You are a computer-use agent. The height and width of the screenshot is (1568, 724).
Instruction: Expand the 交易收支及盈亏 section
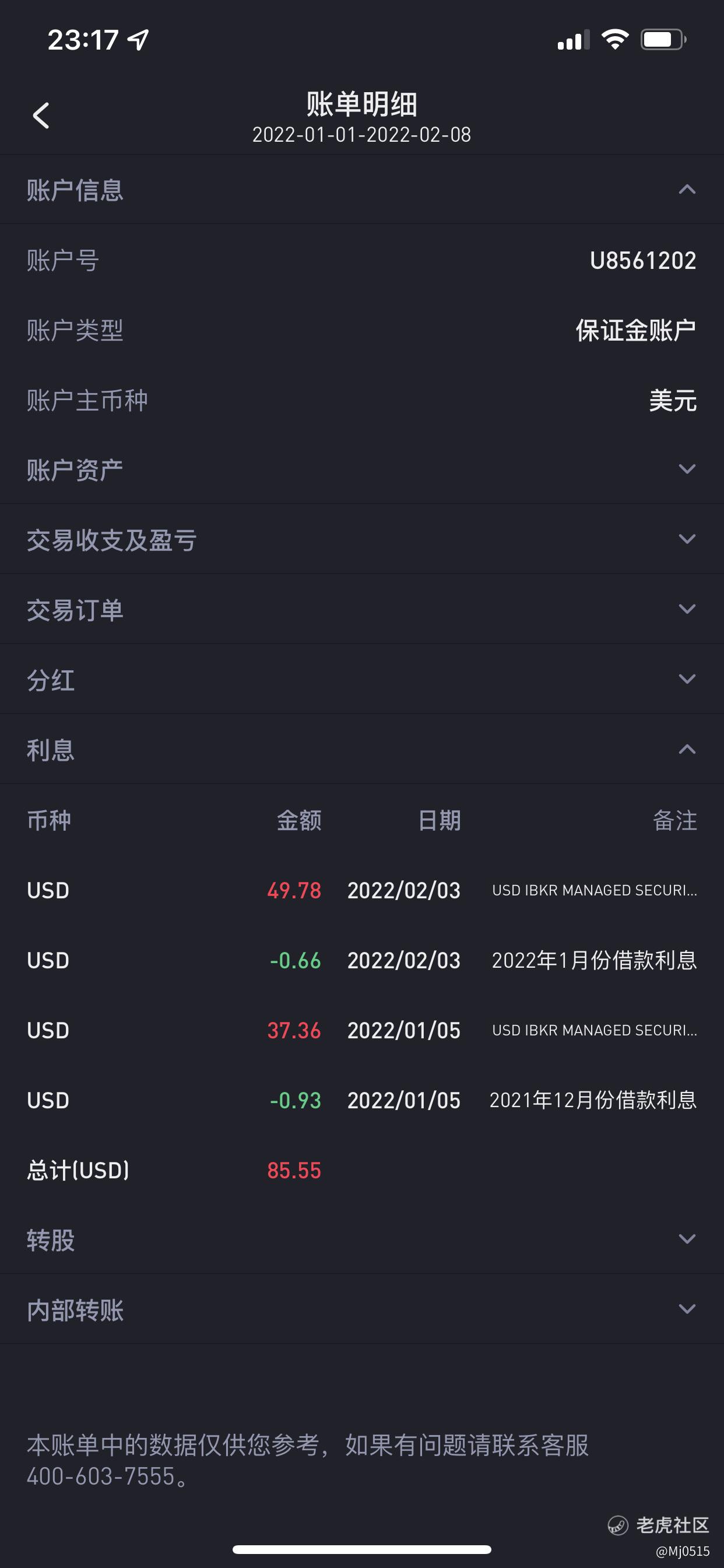[x=362, y=540]
